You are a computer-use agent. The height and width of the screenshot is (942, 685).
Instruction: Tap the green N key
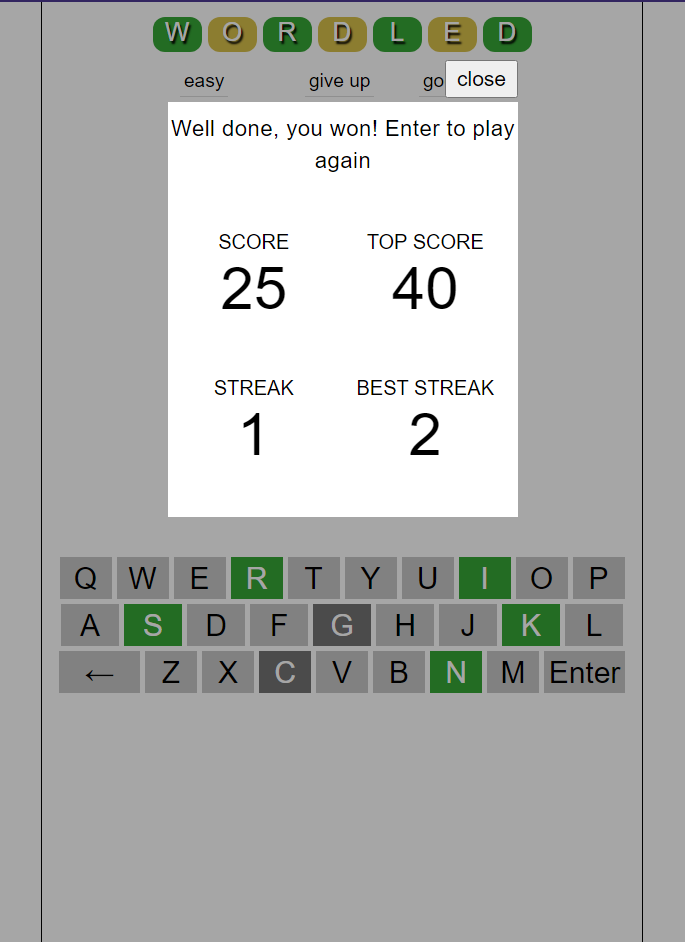(x=455, y=672)
